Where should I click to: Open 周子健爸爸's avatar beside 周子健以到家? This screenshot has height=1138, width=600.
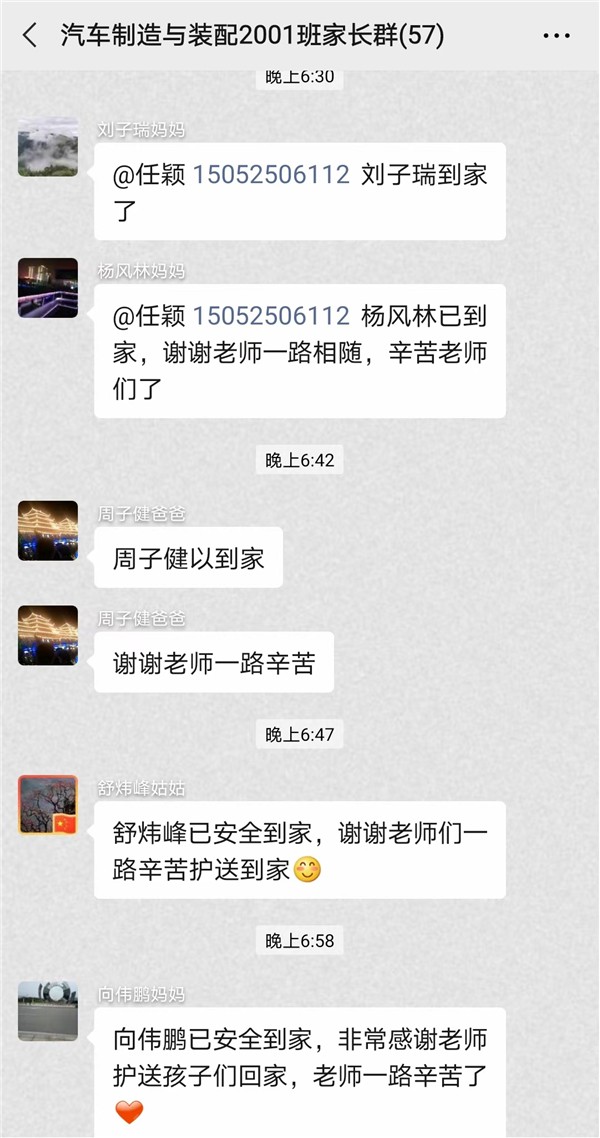tap(48, 530)
